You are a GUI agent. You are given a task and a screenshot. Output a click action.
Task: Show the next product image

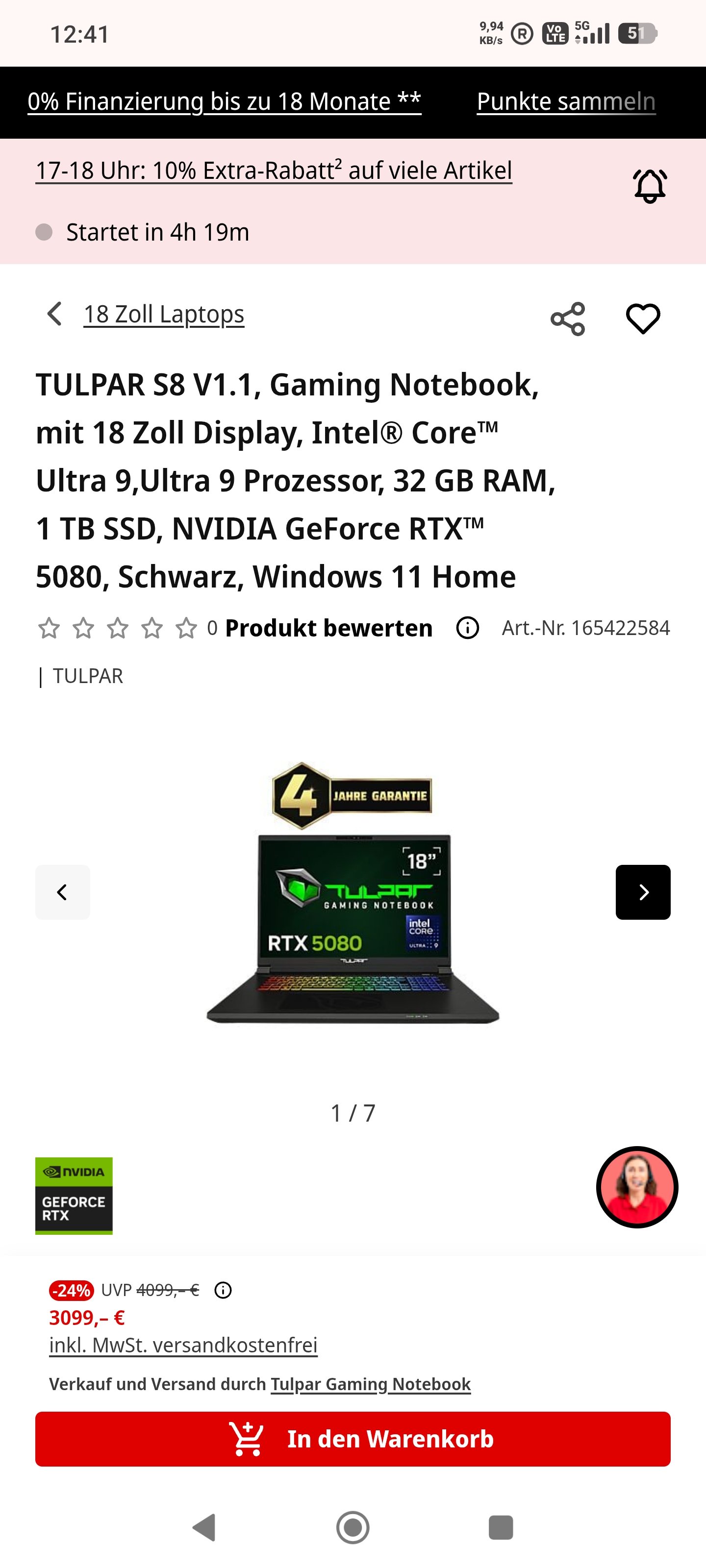[x=643, y=892]
